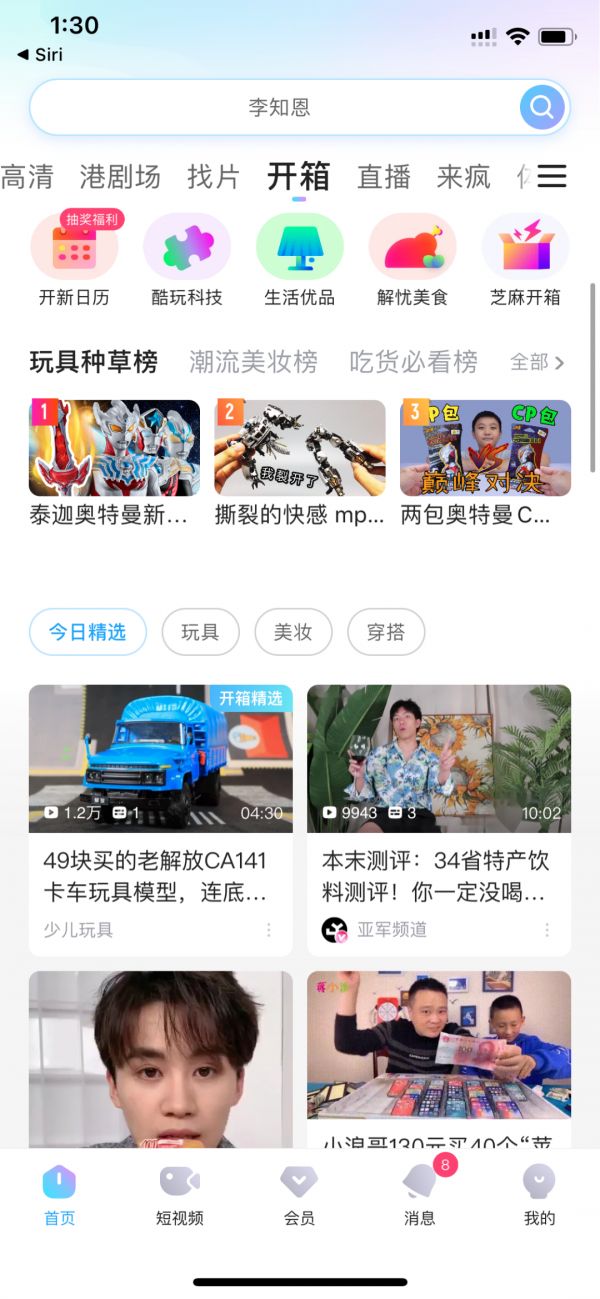Viewport: 600px width, 1299px height.
Task: Select the 穿搭 filter chip
Action: pyautogui.click(x=386, y=632)
